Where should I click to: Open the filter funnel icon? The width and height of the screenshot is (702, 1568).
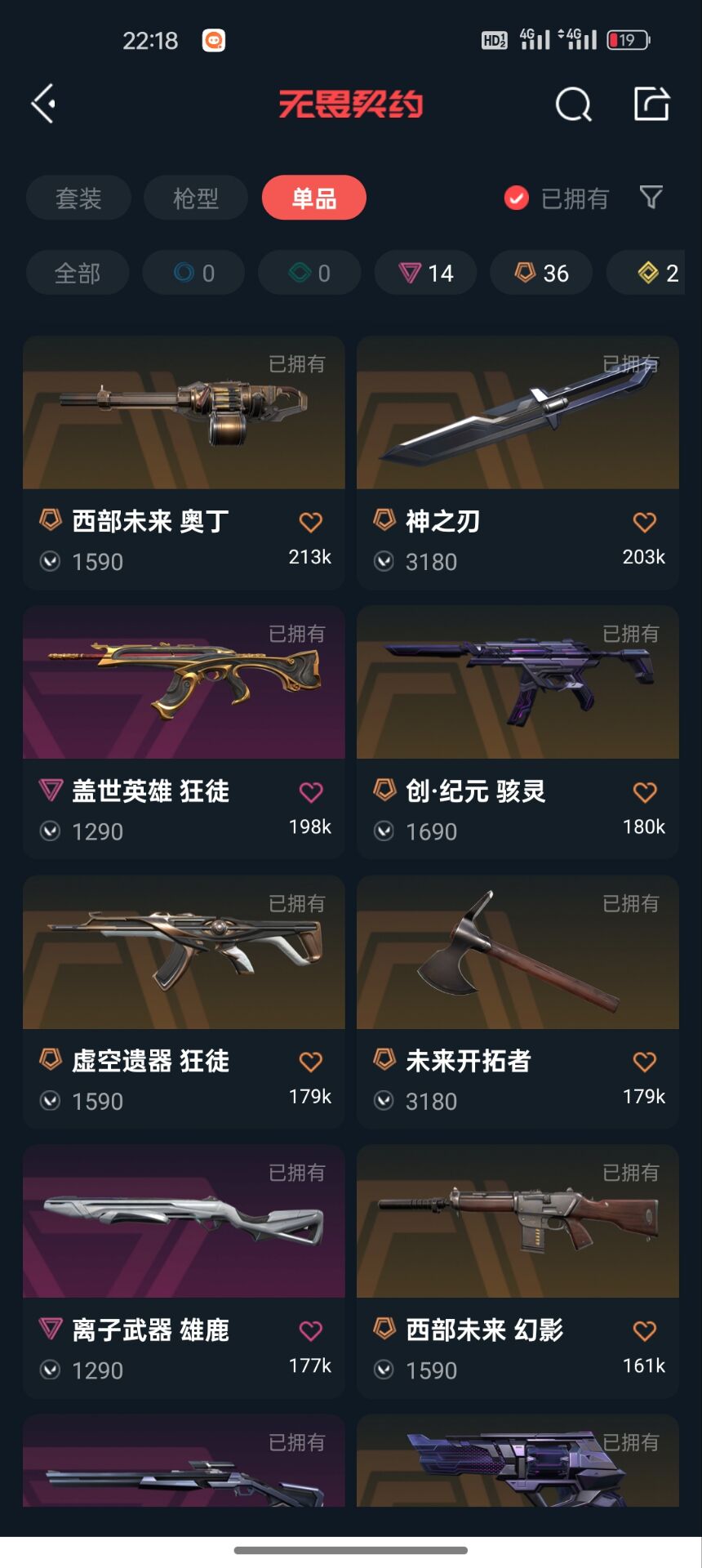point(651,197)
